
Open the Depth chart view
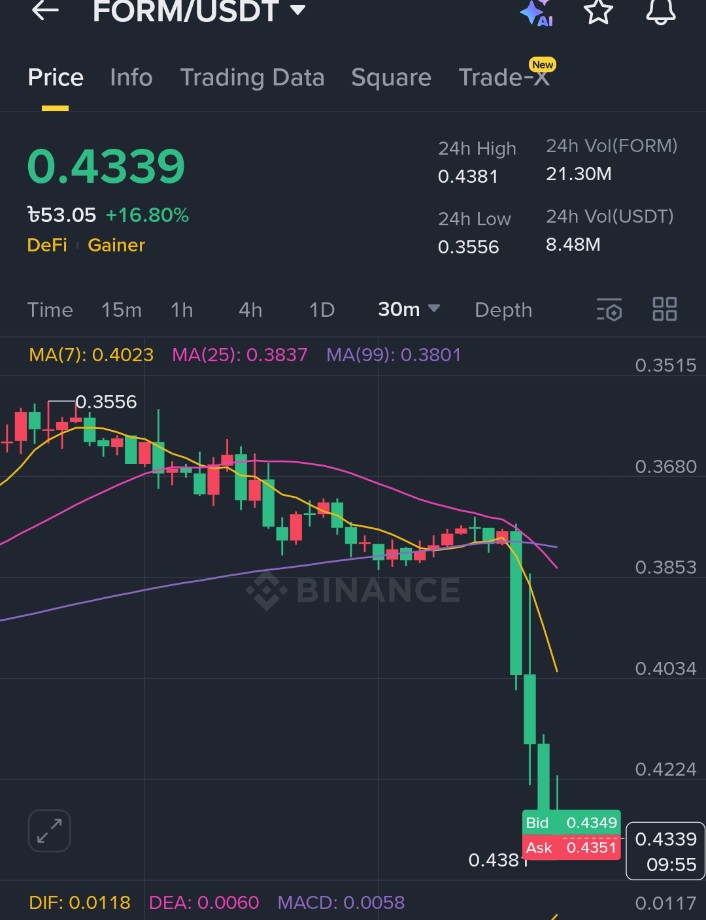[x=503, y=310]
